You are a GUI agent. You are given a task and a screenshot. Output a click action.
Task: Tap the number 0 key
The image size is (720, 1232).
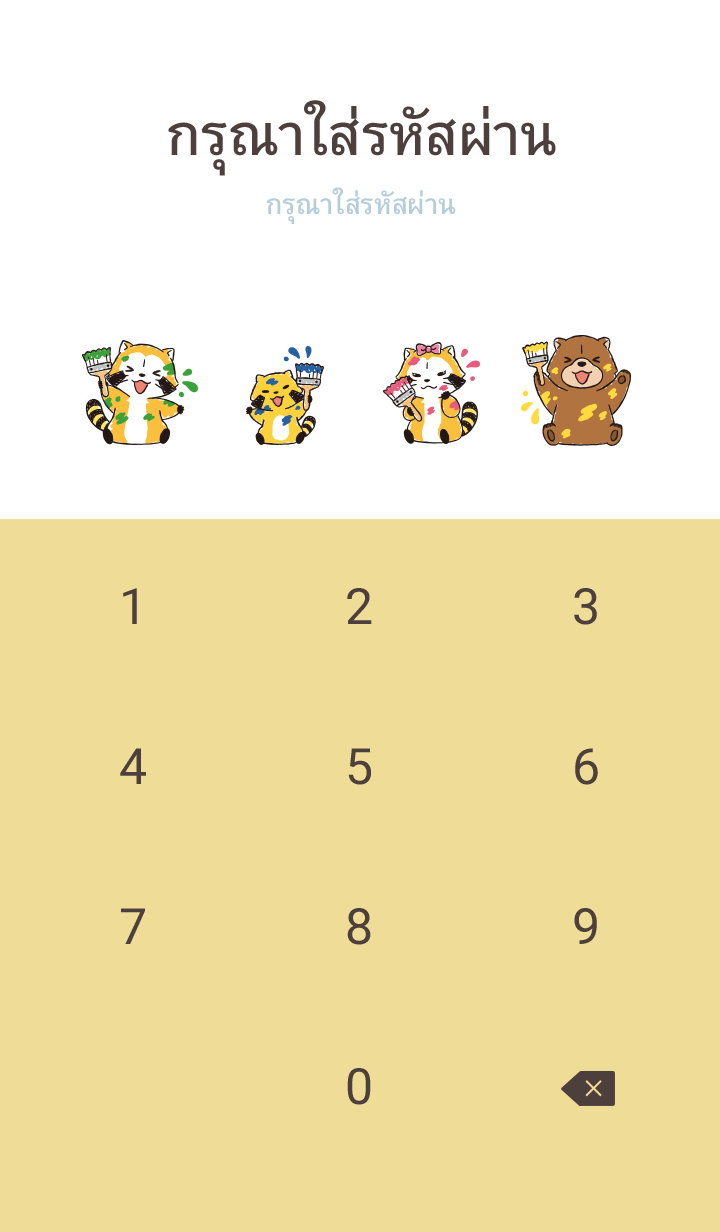pyautogui.click(x=359, y=1088)
